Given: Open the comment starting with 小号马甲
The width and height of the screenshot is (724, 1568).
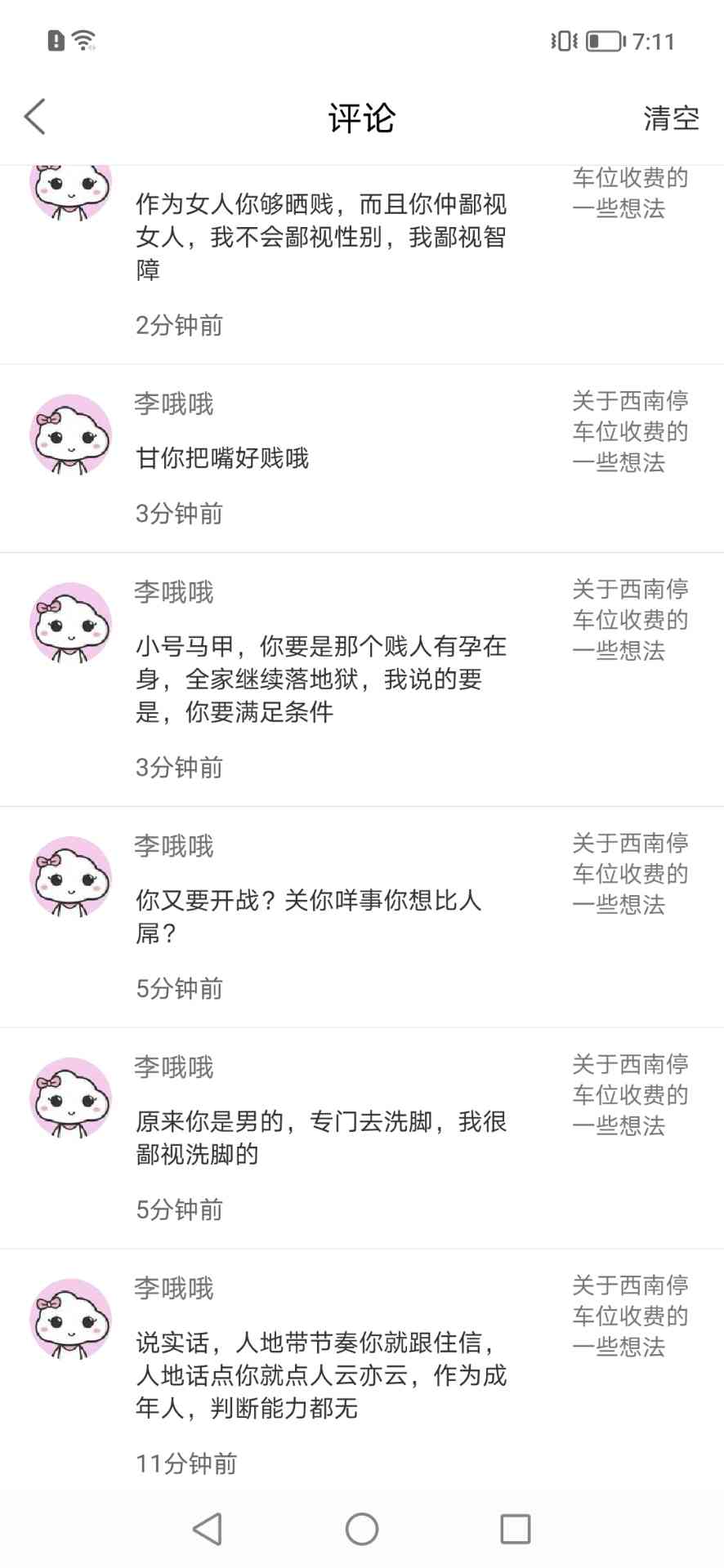Looking at the screenshot, I should [x=320, y=679].
